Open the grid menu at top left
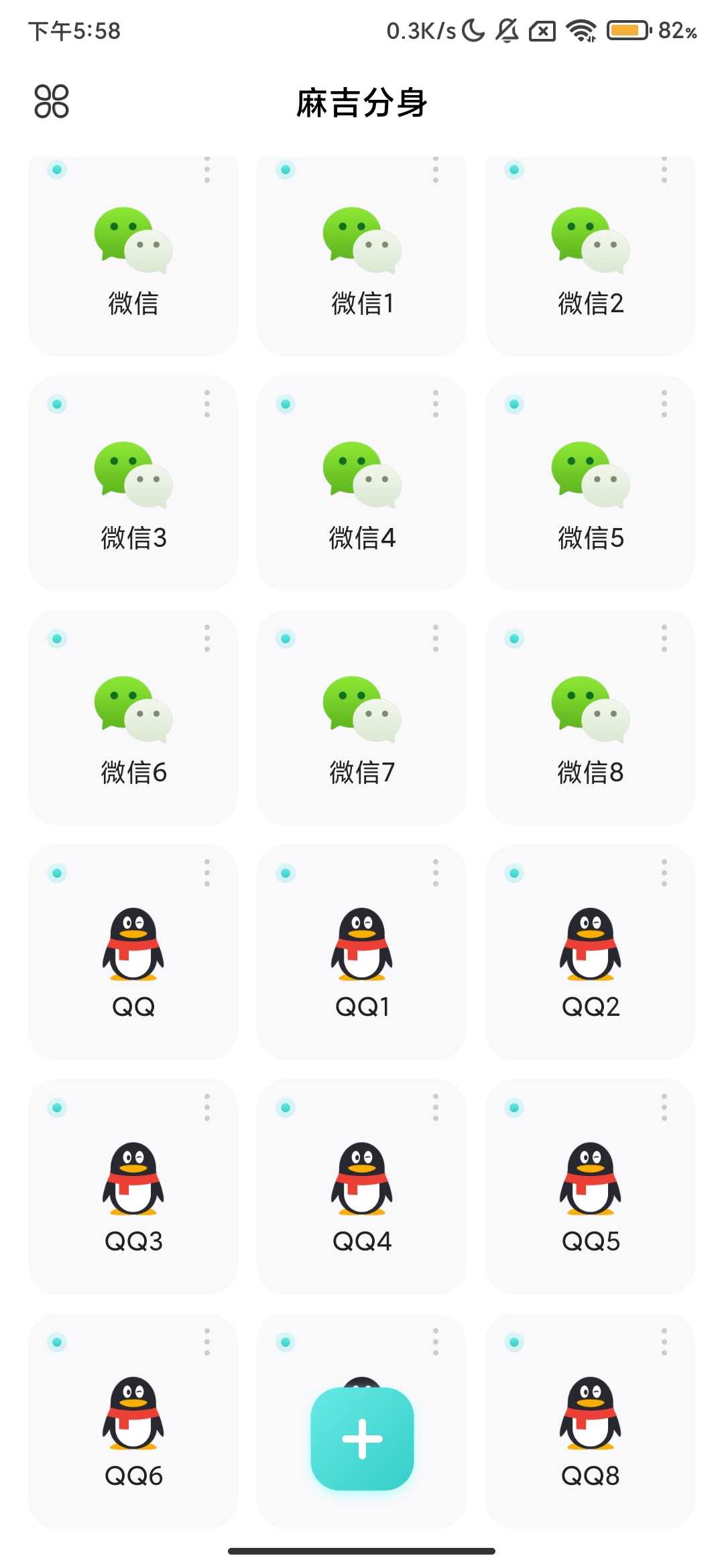Viewport: 724px width, 1568px height. pyautogui.click(x=52, y=103)
